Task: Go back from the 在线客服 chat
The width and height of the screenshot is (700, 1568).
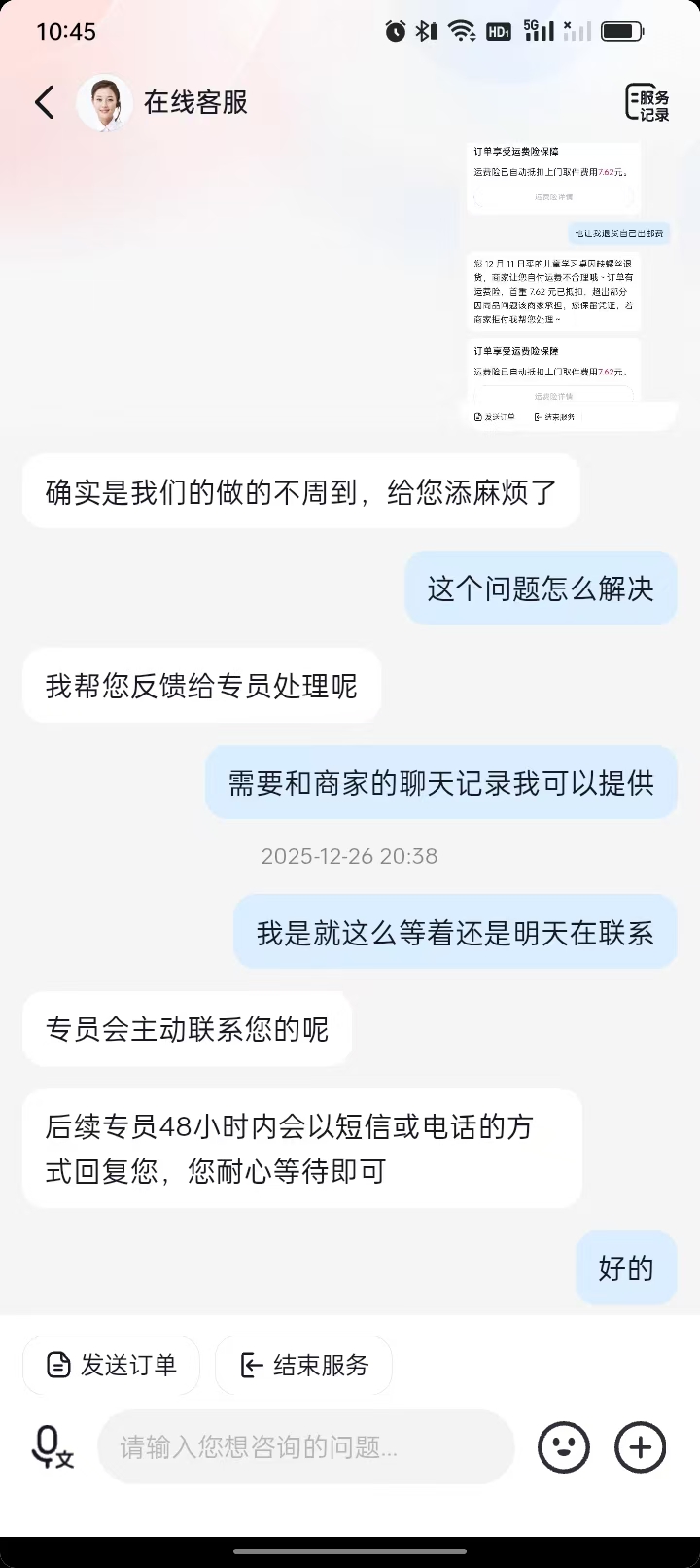Action: [45, 102]
